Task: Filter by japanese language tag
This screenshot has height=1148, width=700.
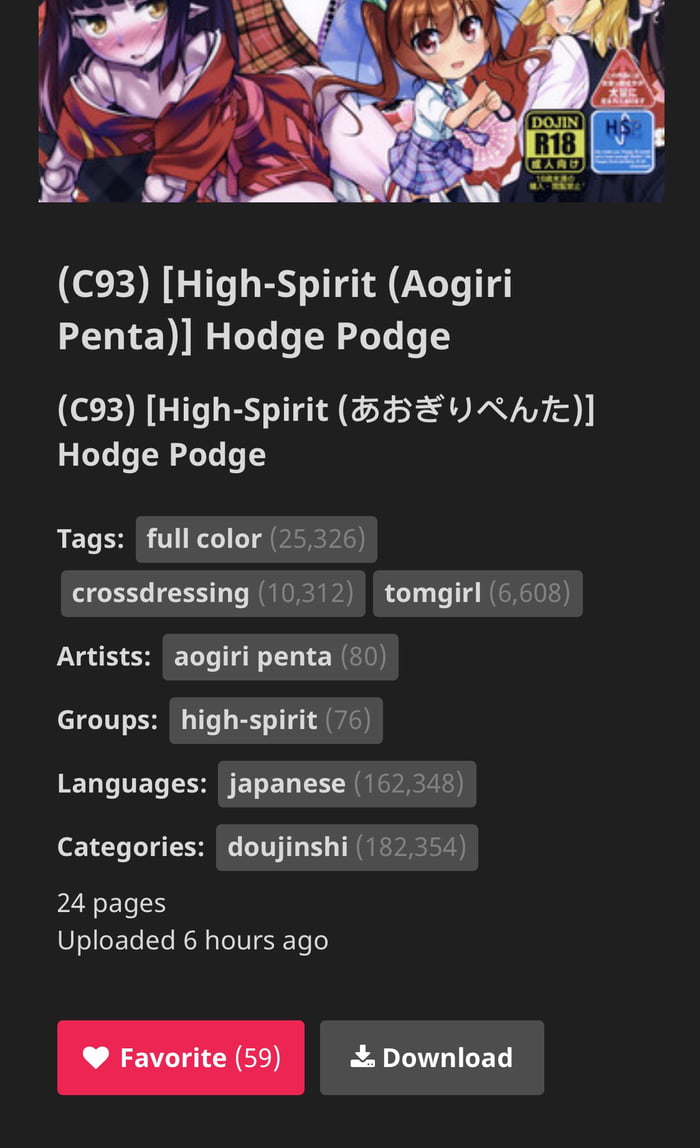Action: click(x=347, y=784)
